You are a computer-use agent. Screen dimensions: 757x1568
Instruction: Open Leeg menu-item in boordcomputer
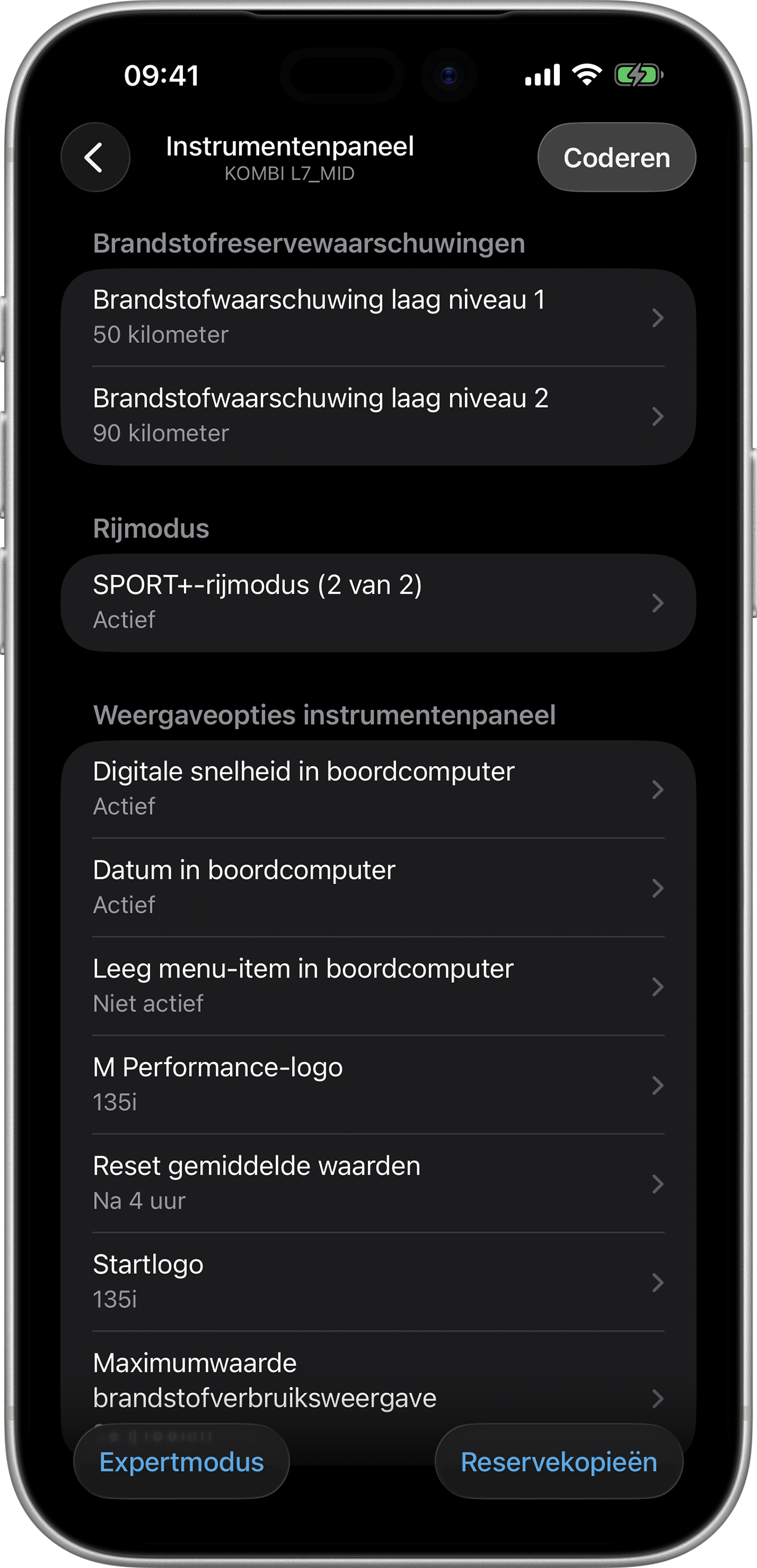378,986
